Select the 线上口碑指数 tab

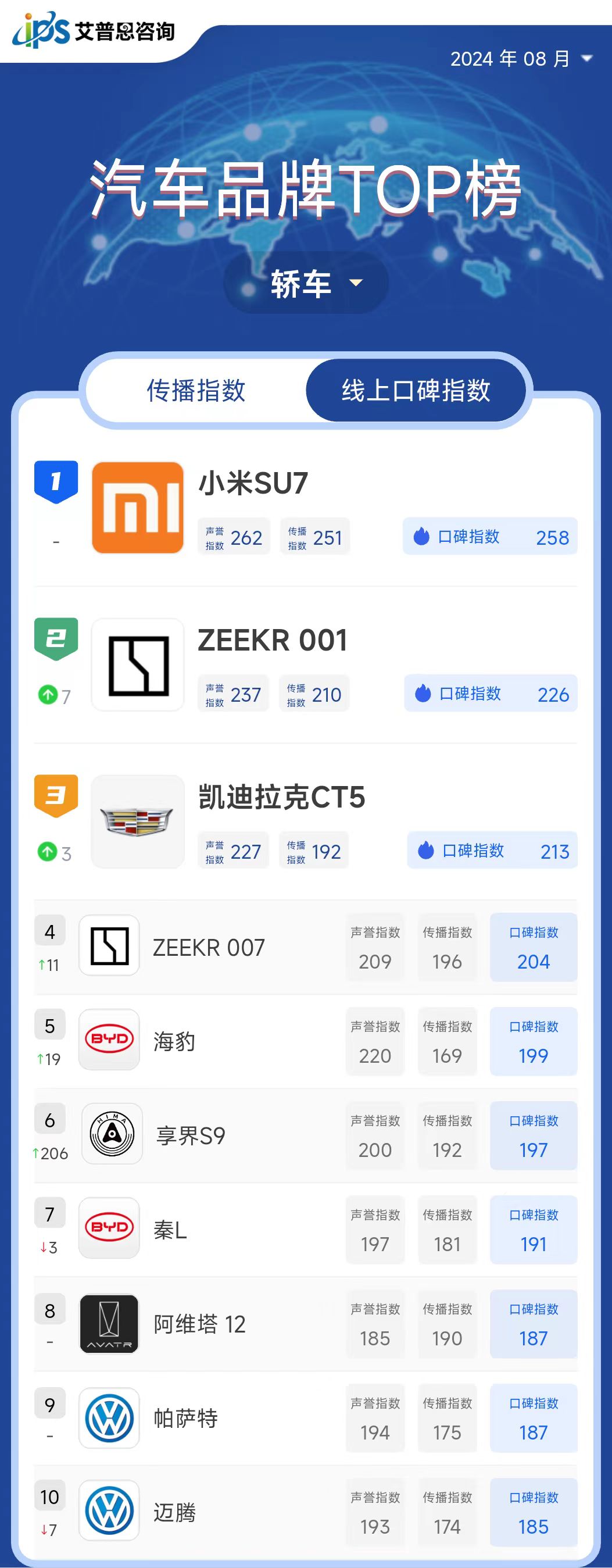(416, 390)
